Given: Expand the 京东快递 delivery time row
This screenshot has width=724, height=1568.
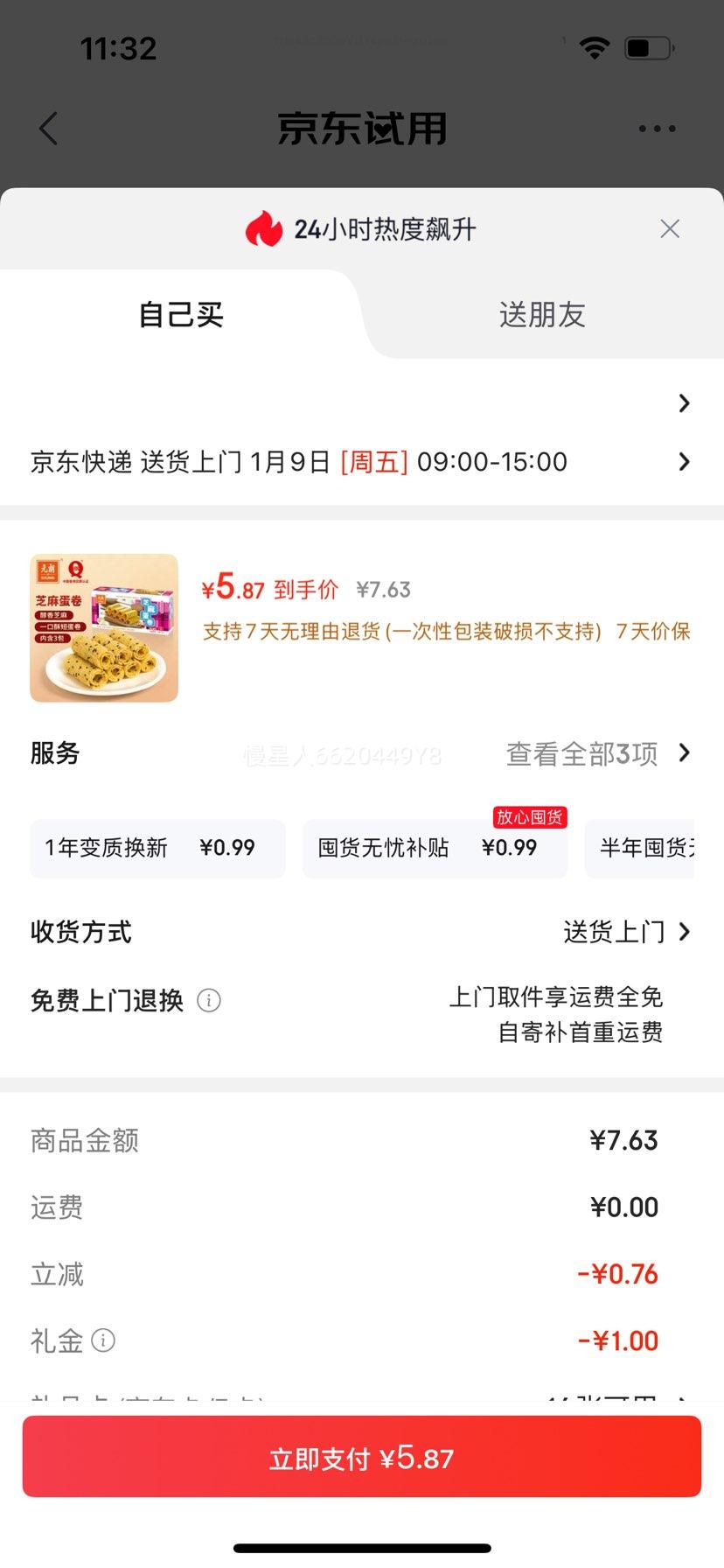Looking at the screenshot, I should click(x=684, y=461).
